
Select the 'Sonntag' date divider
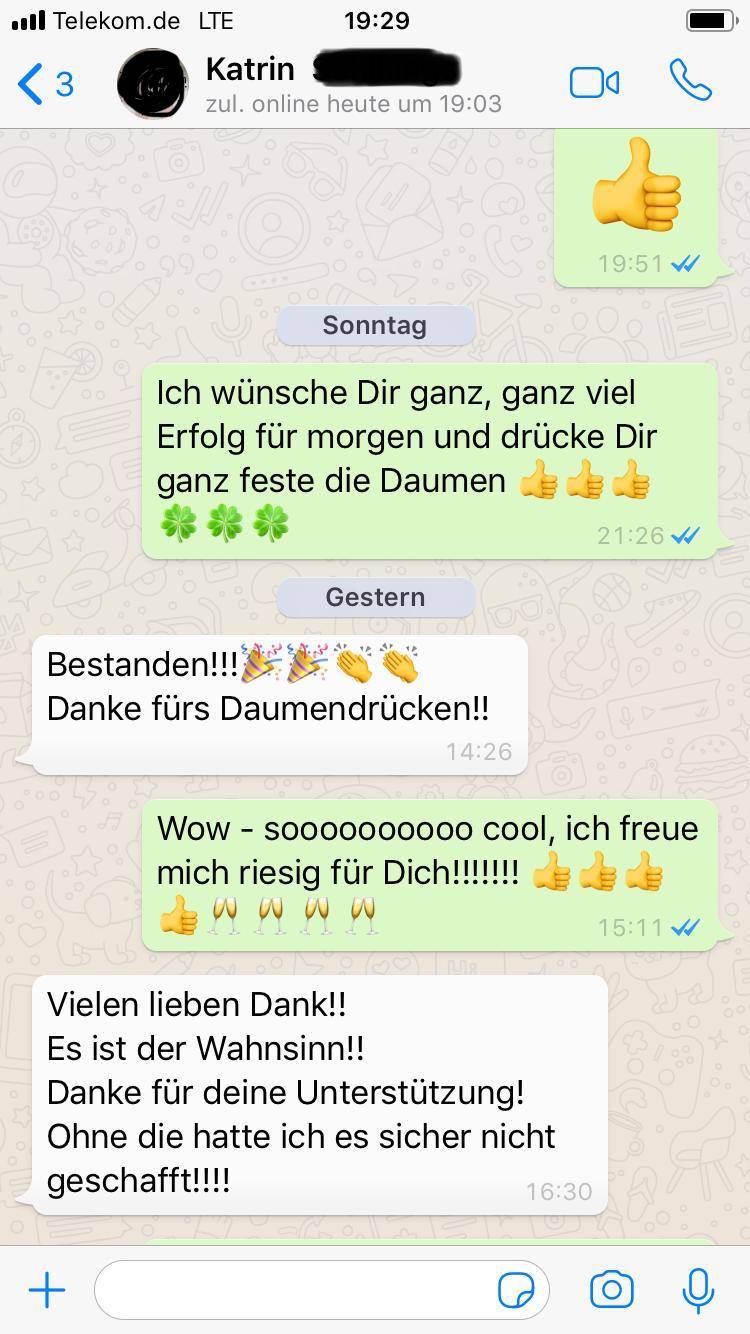[x=375, y=324]
